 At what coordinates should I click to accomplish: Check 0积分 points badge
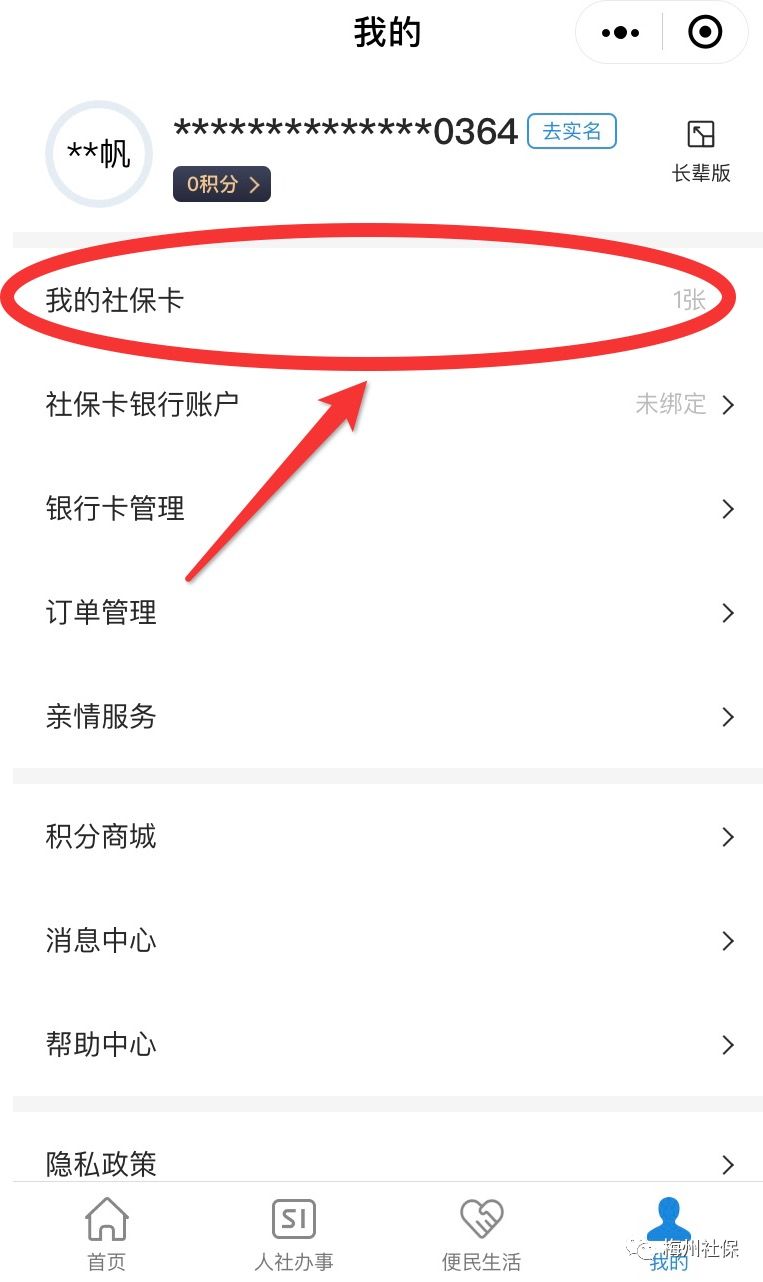click(221, 184)
